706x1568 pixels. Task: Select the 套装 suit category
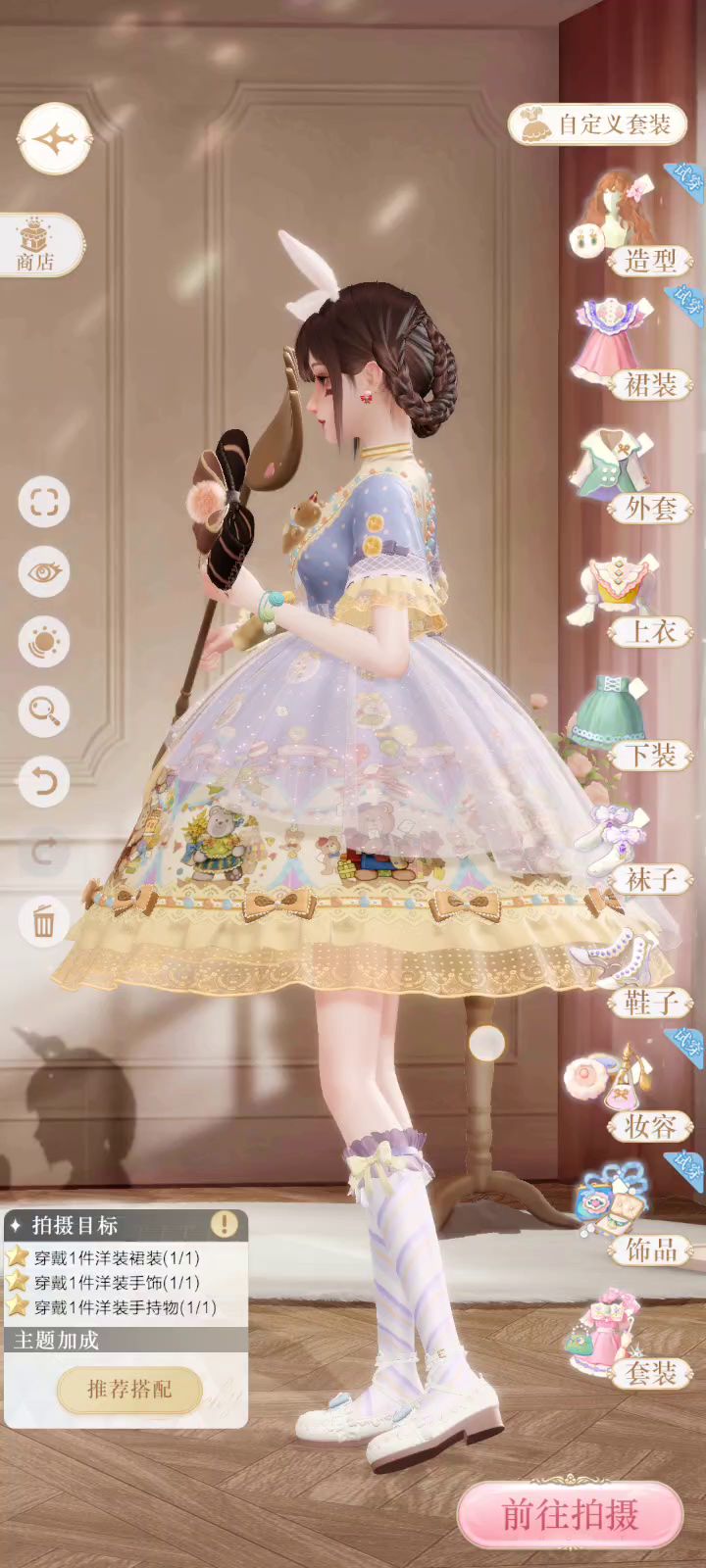tap(628, 1339)
